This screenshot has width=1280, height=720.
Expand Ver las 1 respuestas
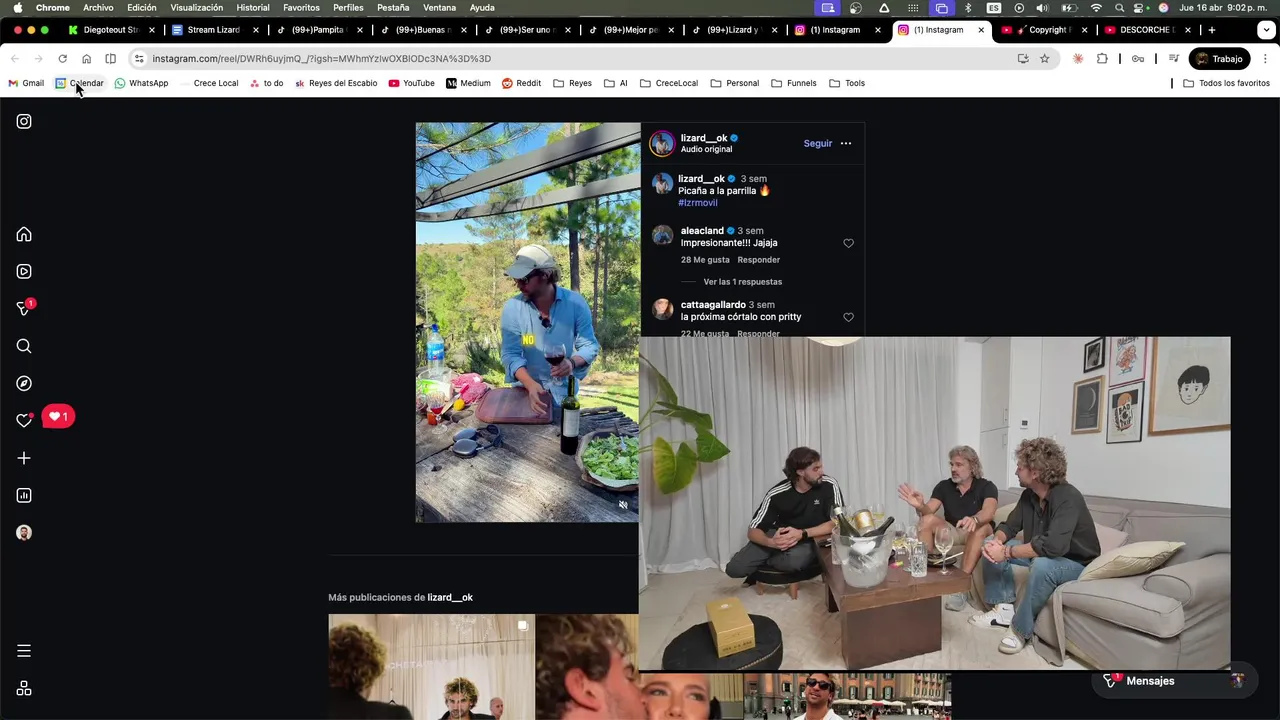tap(742, 282)
